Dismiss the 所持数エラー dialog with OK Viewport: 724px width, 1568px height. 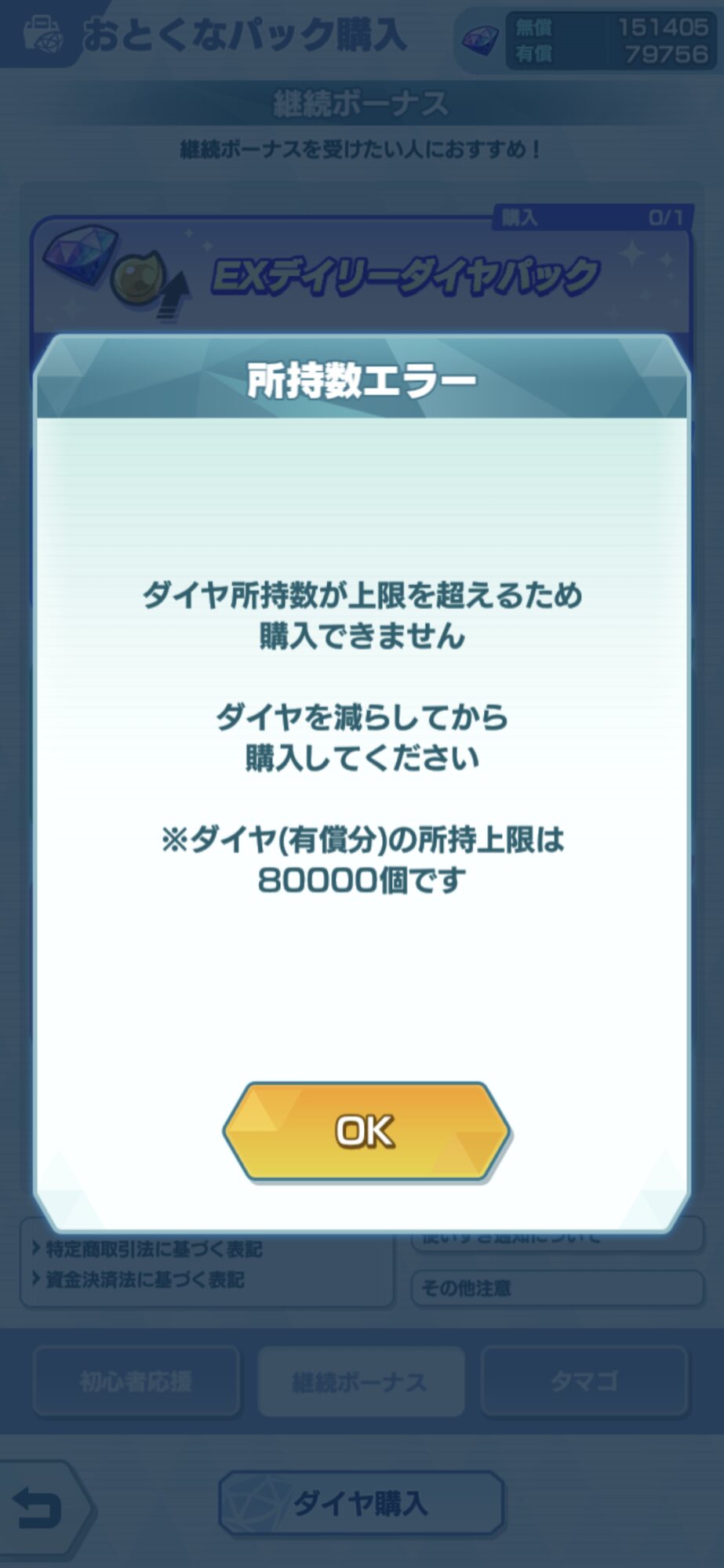point(366,1131)
